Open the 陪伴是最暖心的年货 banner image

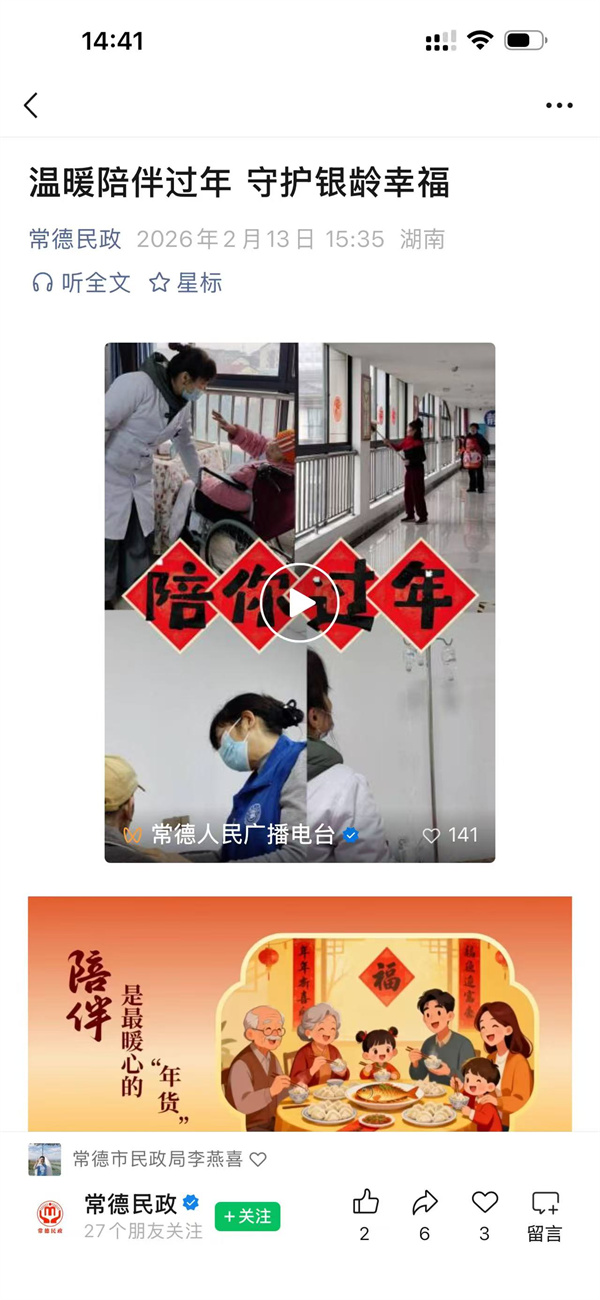click(300, 1012)
